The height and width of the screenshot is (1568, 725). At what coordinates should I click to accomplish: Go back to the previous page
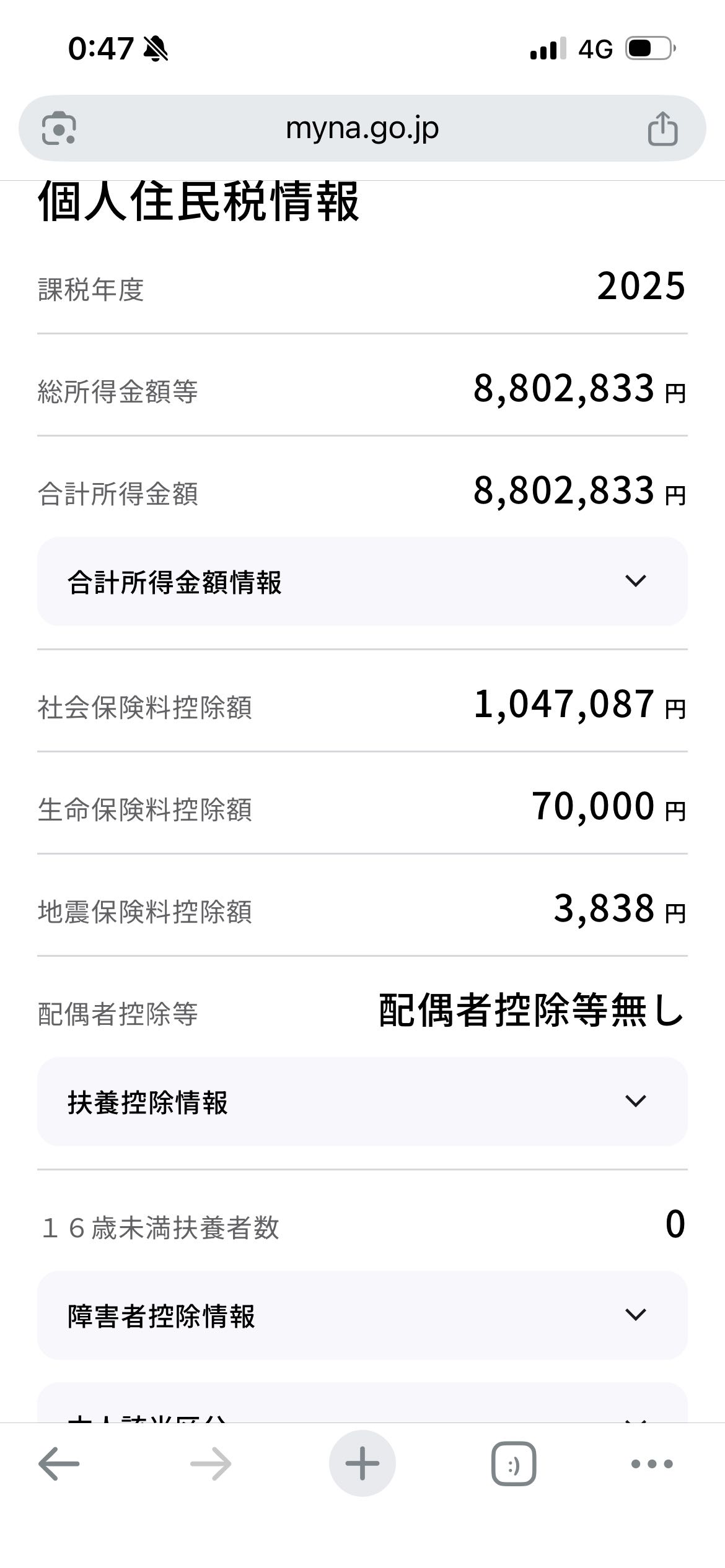(59, 1464)
